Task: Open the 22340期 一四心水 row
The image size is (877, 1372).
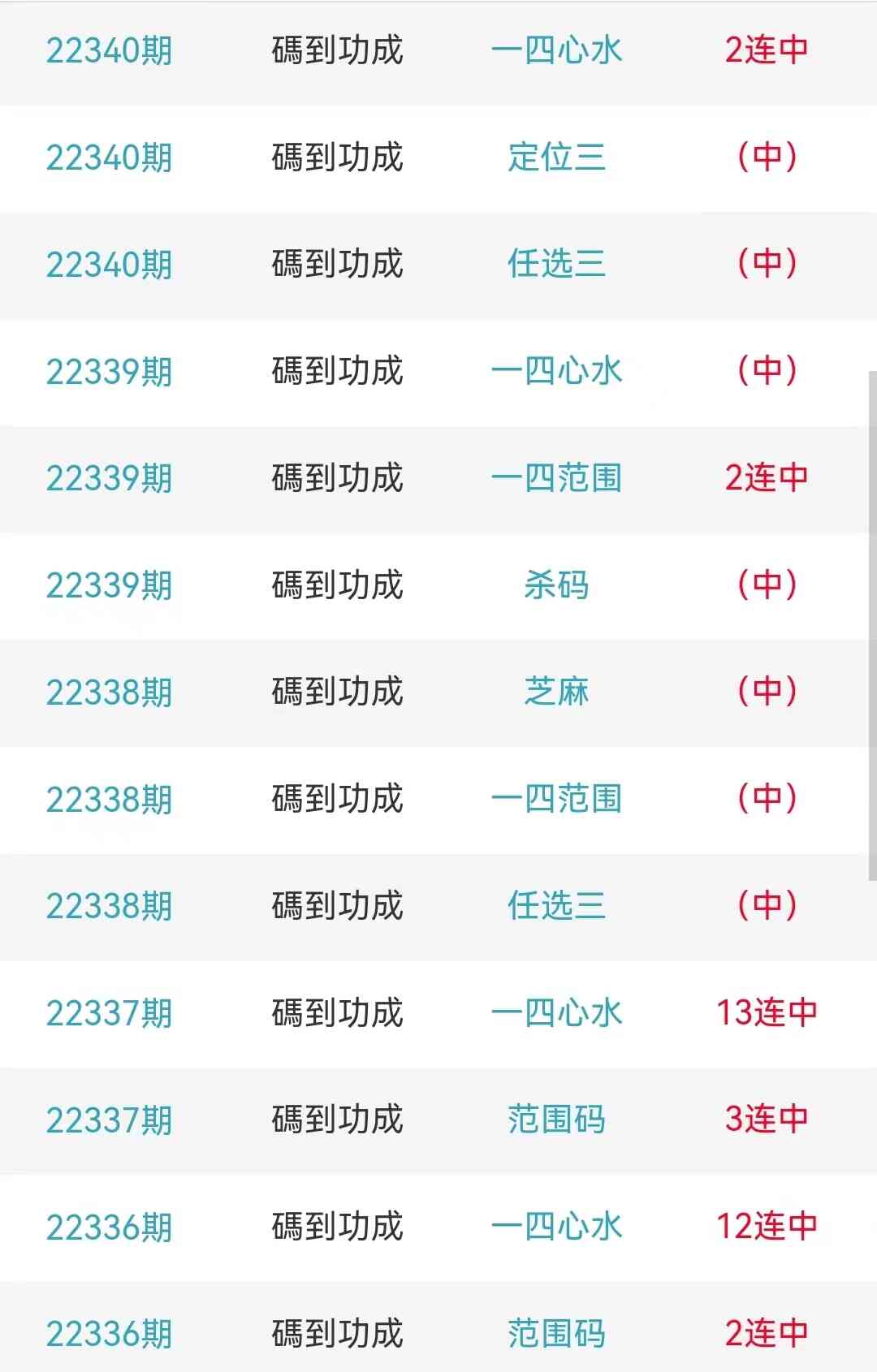Action: pos(556,50)
